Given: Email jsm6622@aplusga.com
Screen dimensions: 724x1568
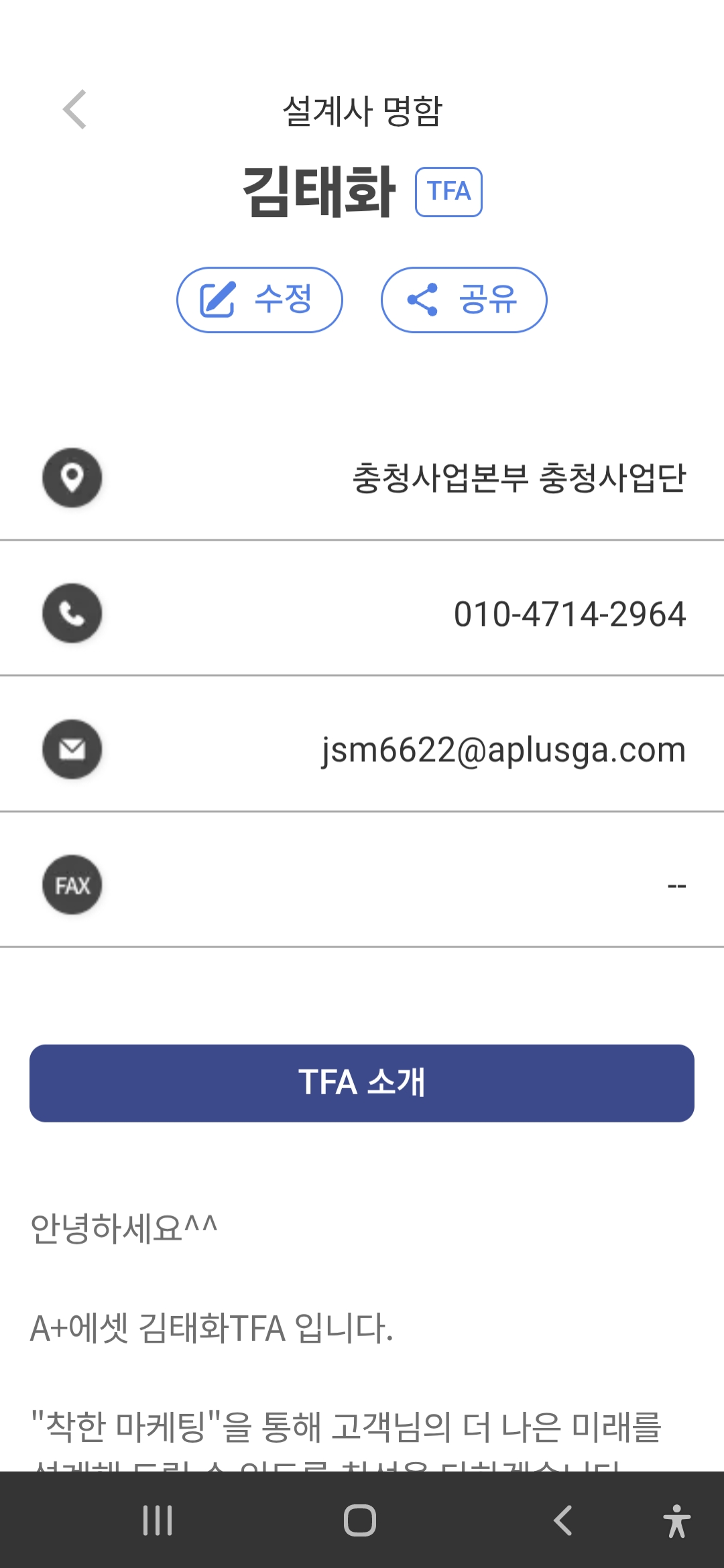Looking at the screenshot, I should point(503,750).
